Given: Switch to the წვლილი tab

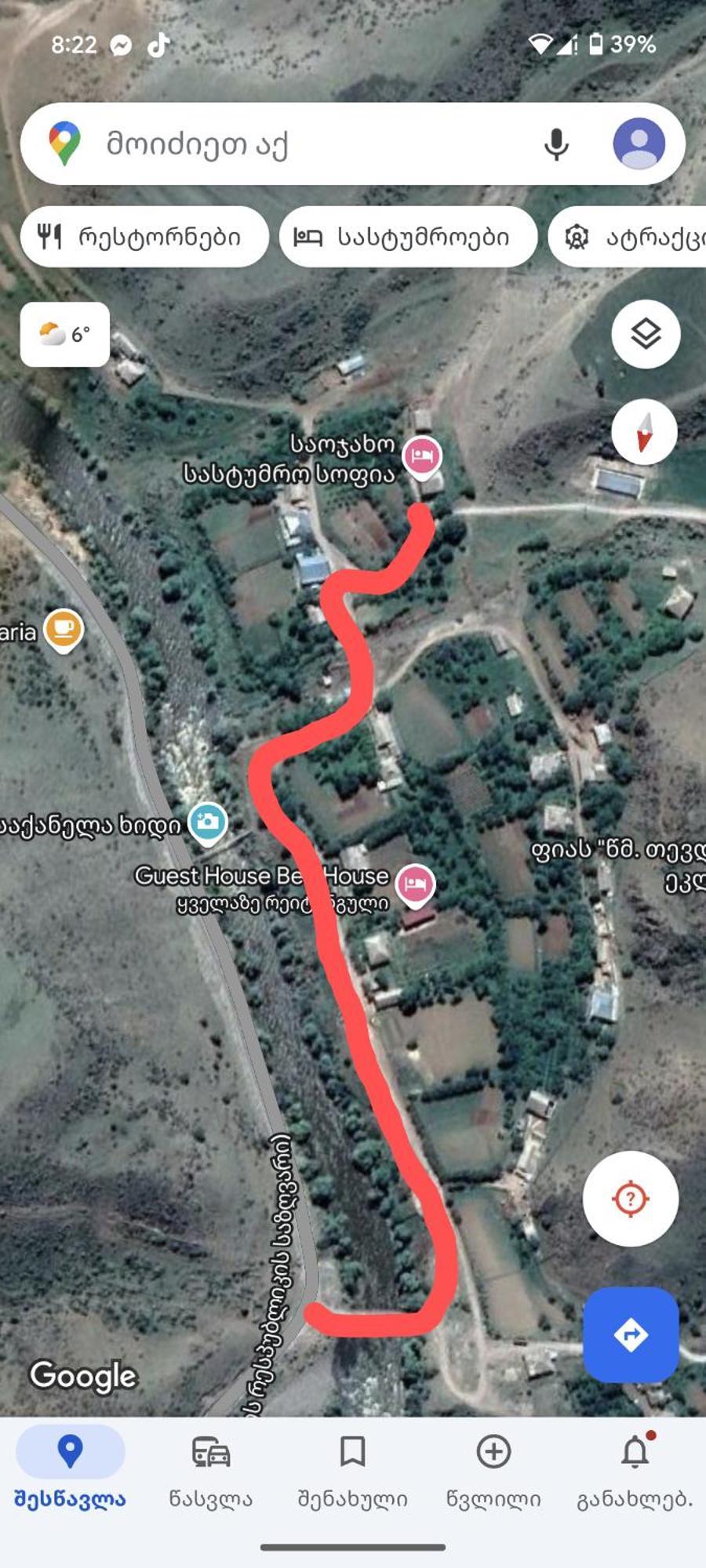Looking at the screenshot, I should [x=493, y=1468].
